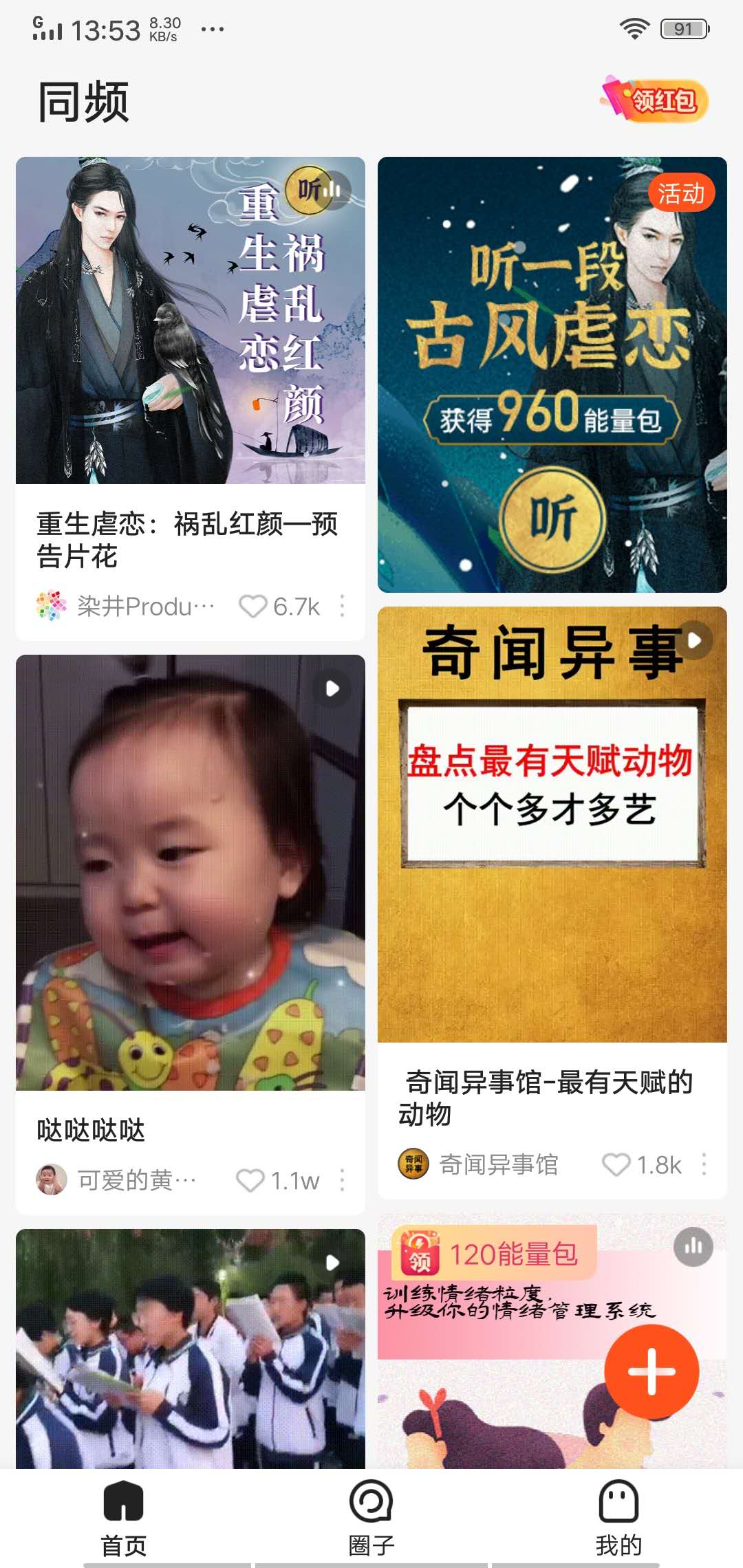Open more options for 重生虐恋 post
Screen dimensions: 743x1568
click(x=342, y=607)
